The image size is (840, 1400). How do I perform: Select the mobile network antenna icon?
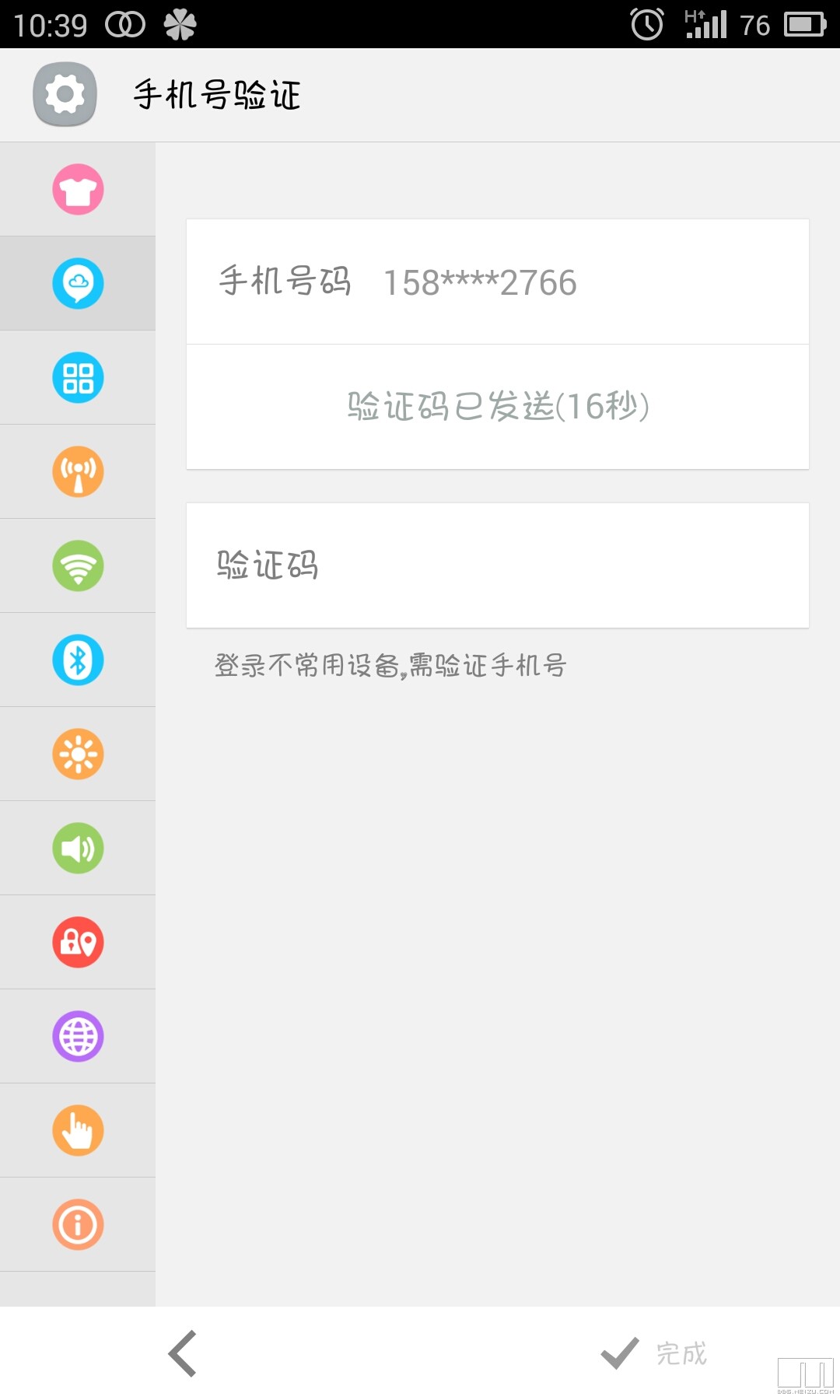pos(78,472)
